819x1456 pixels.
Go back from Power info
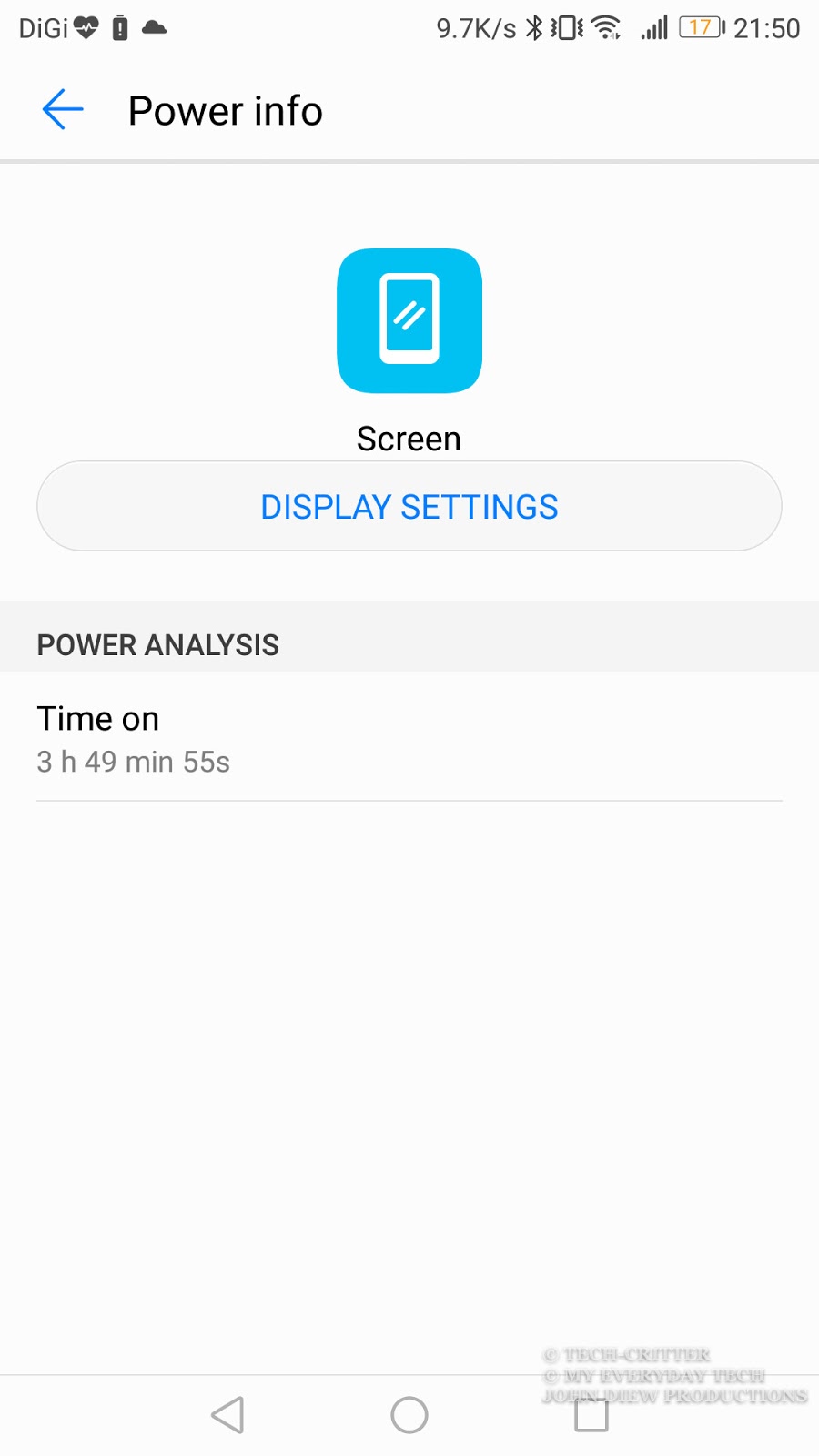[x=63, y=110]
